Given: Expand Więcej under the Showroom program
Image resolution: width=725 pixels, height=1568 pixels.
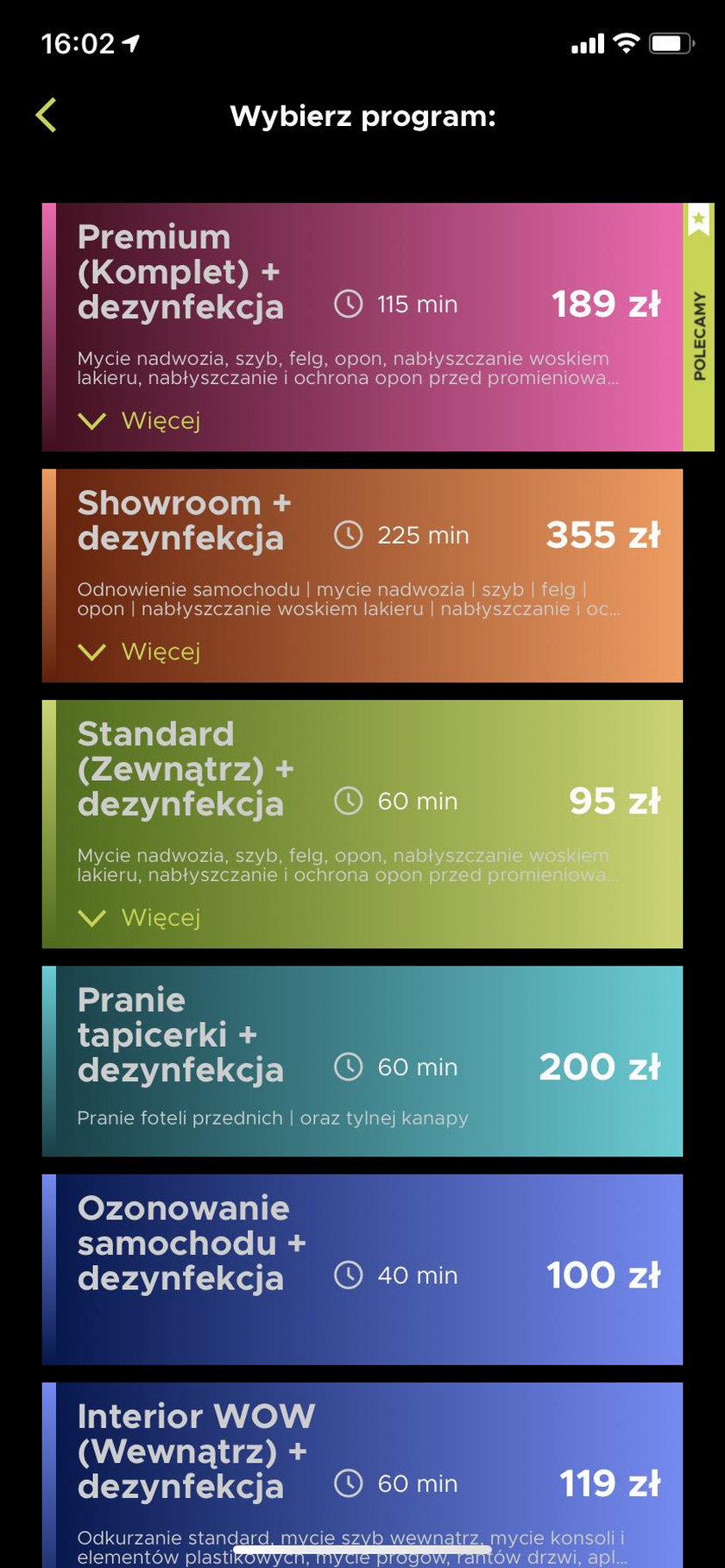Looking at the screenshot, I should (x=140, y=652).
